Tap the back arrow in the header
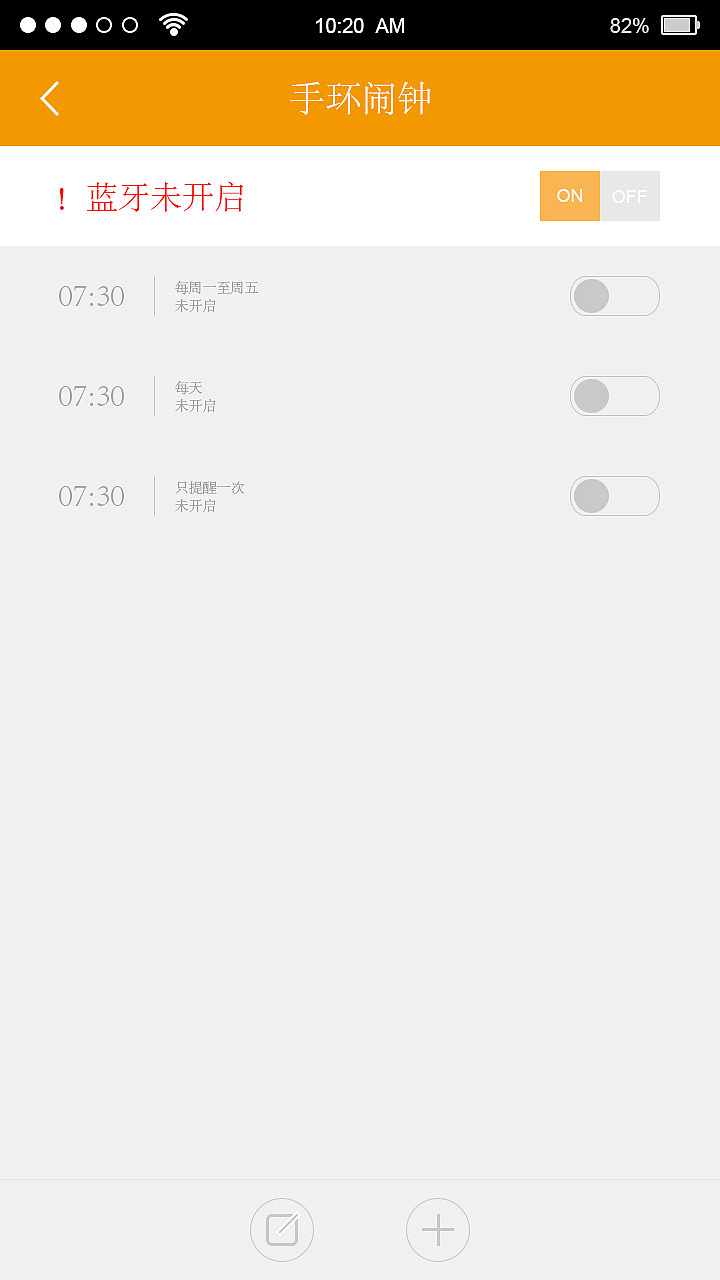This screenshot has width=720, height=1280. (x=48, y=97)
